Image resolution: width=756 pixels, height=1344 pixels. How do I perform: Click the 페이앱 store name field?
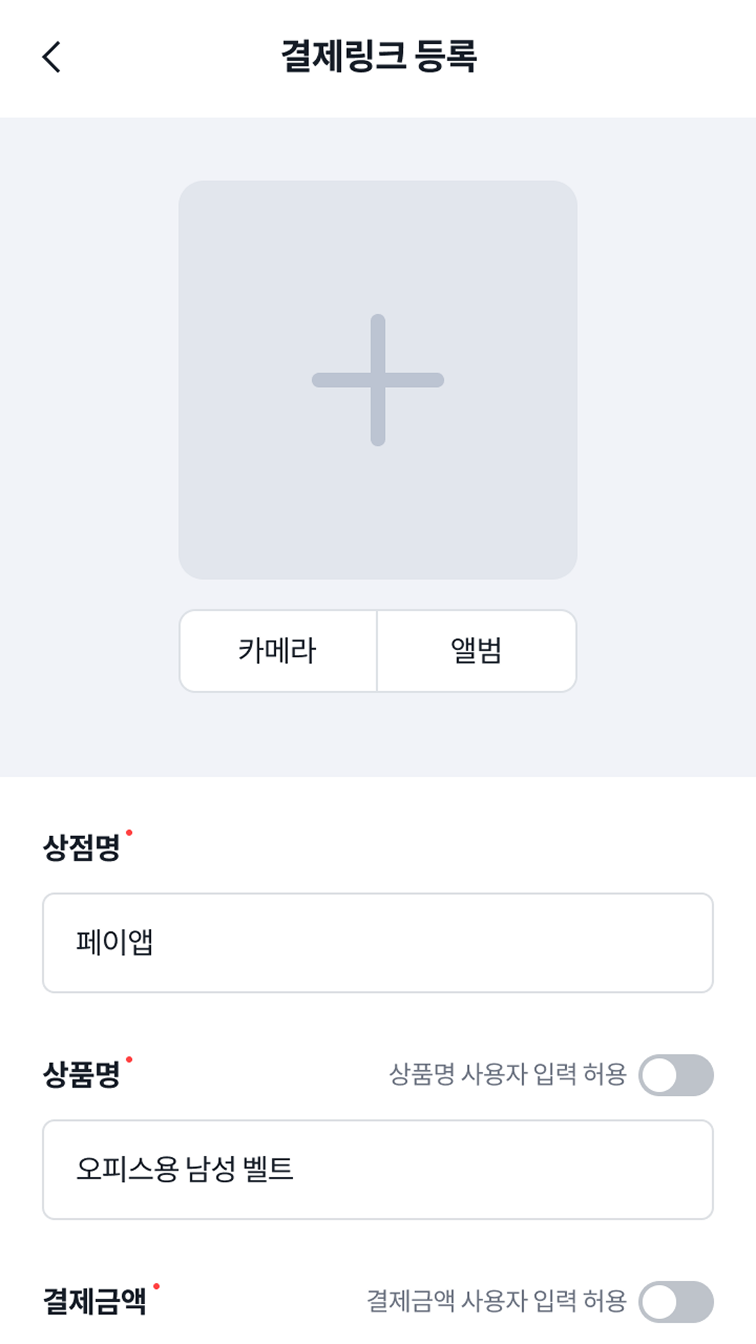pos(378,942)
